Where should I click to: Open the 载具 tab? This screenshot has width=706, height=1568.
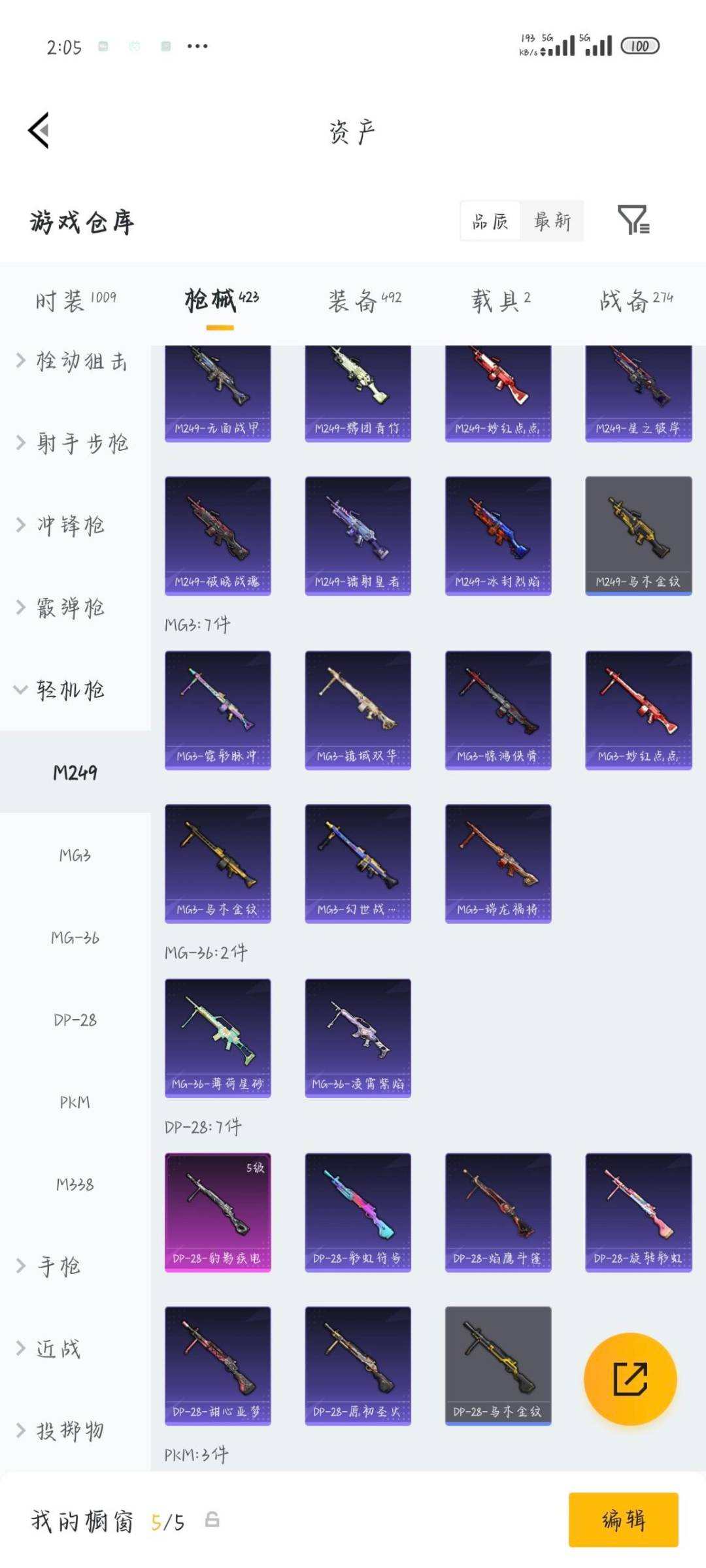[500, 301]
